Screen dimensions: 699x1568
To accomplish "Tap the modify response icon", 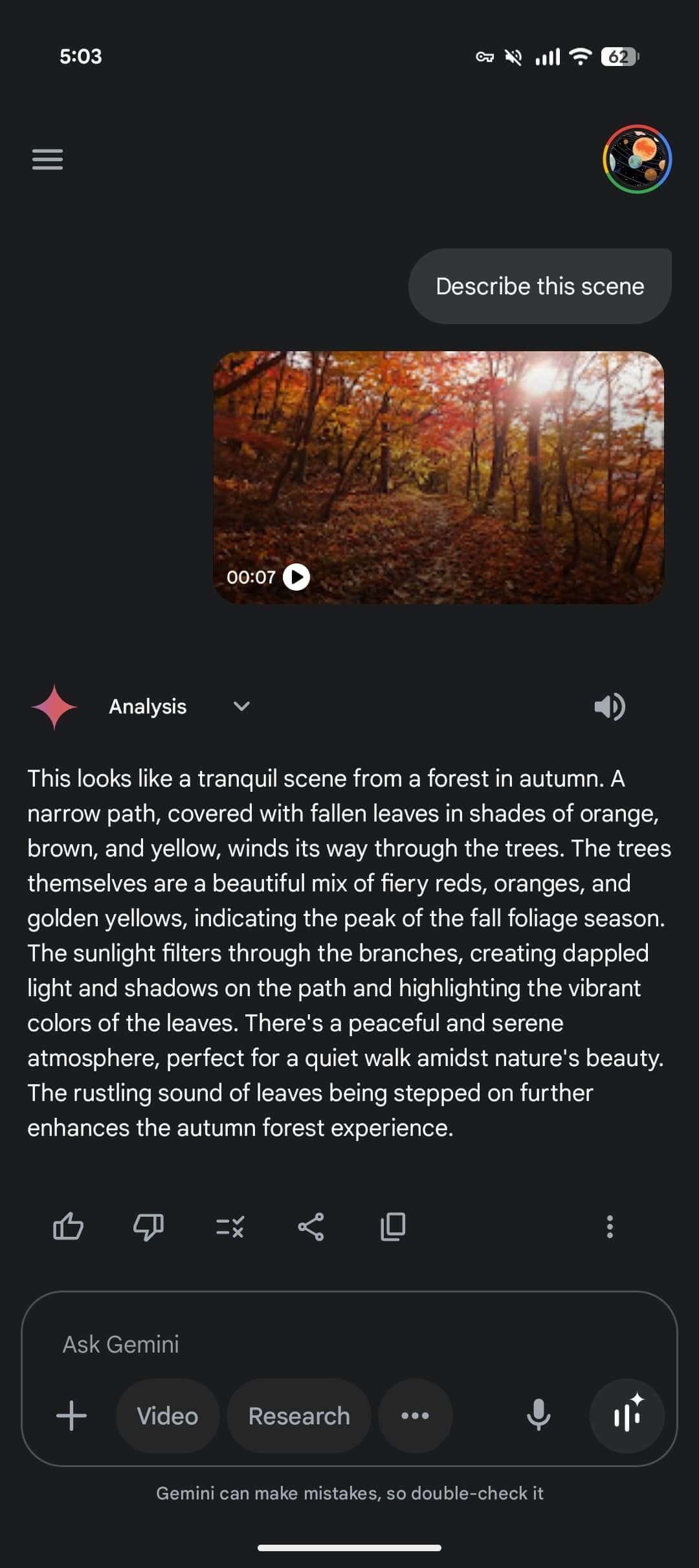I will point(230,1226).
